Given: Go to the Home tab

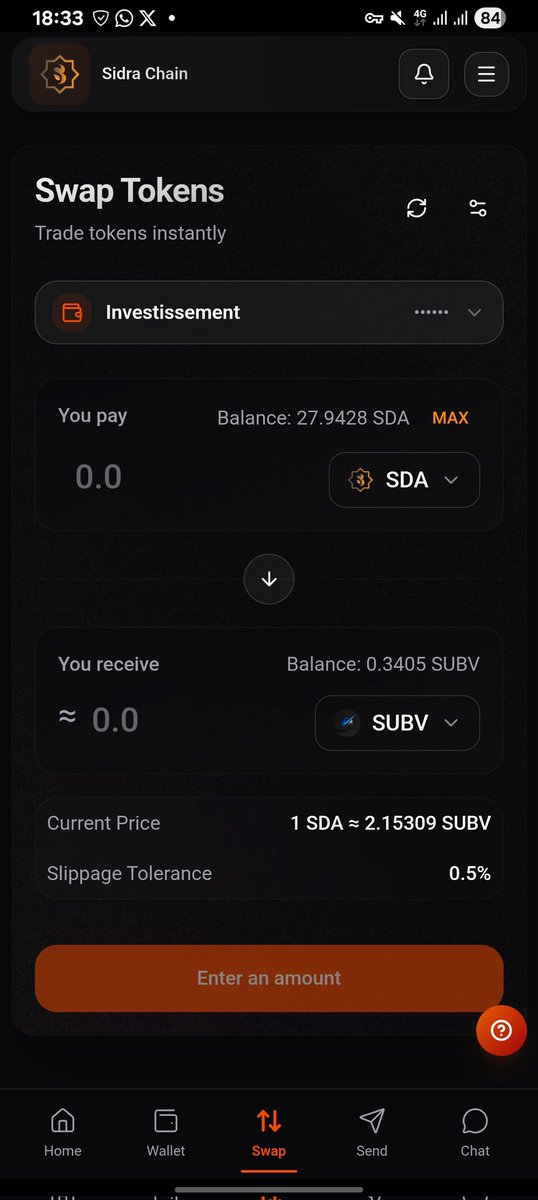Looking at the screenshot, I should [x=62, y=1133].
